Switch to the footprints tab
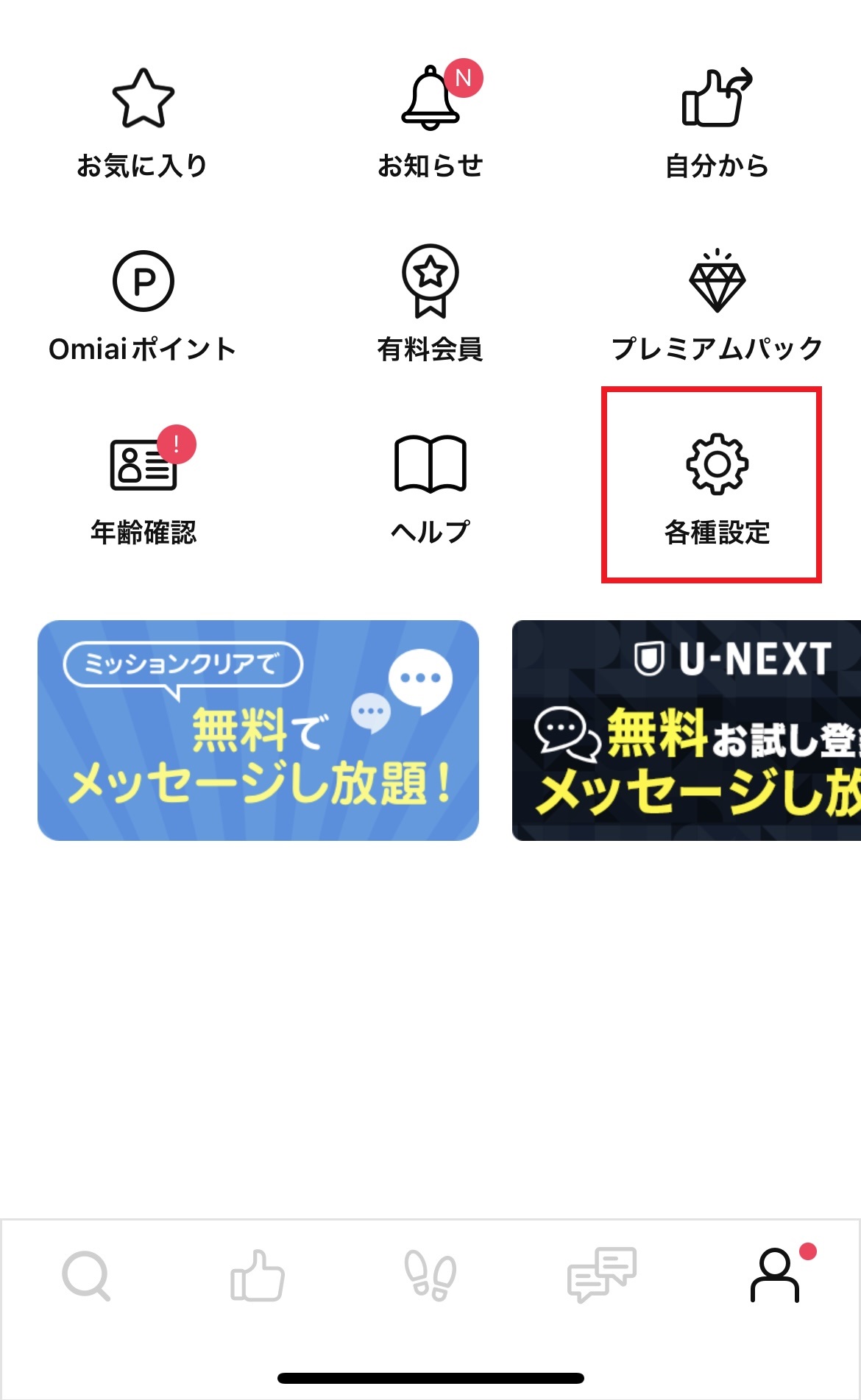Image resolution: width=861 pixels, height=1400 pixels. 431,1276
